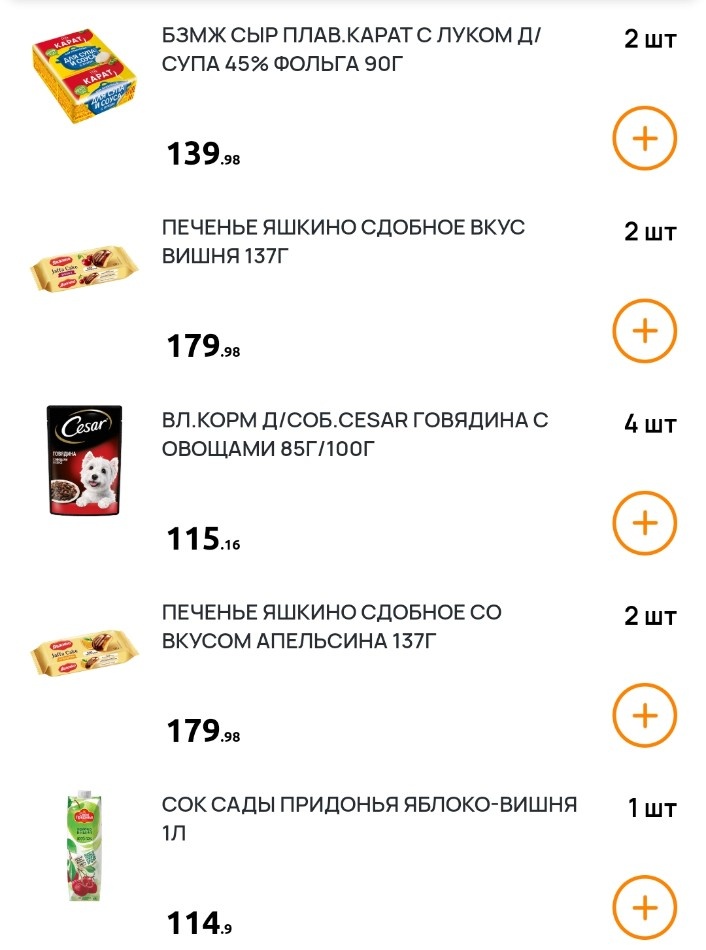
Task: Add Карат processed cheese with the plus button
Action: click(x=644, y=138)
